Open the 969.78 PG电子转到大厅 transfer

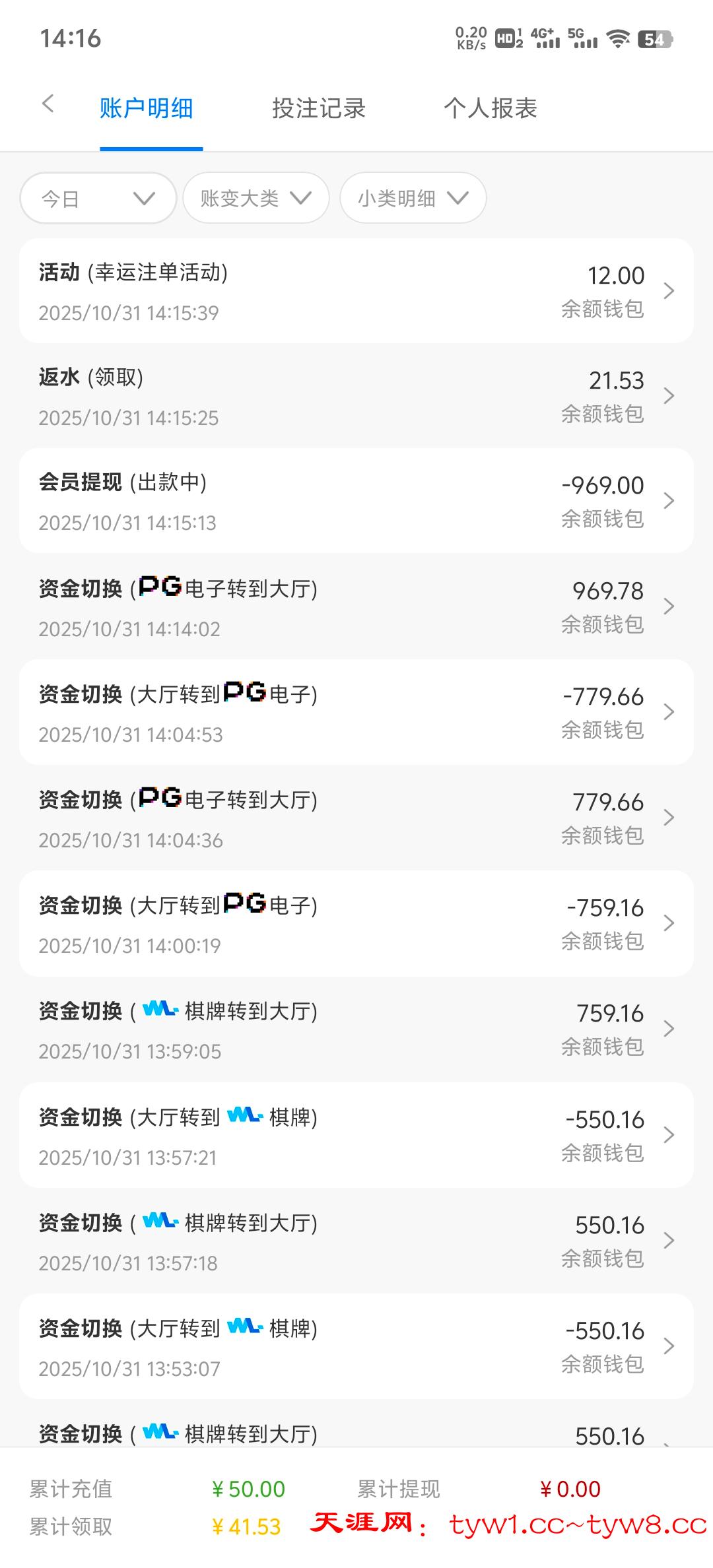click(x=356, y=606)
